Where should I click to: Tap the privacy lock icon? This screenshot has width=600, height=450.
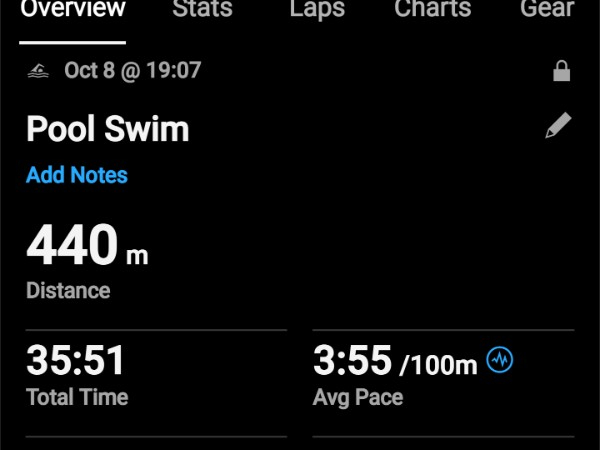tap(562, 71)
